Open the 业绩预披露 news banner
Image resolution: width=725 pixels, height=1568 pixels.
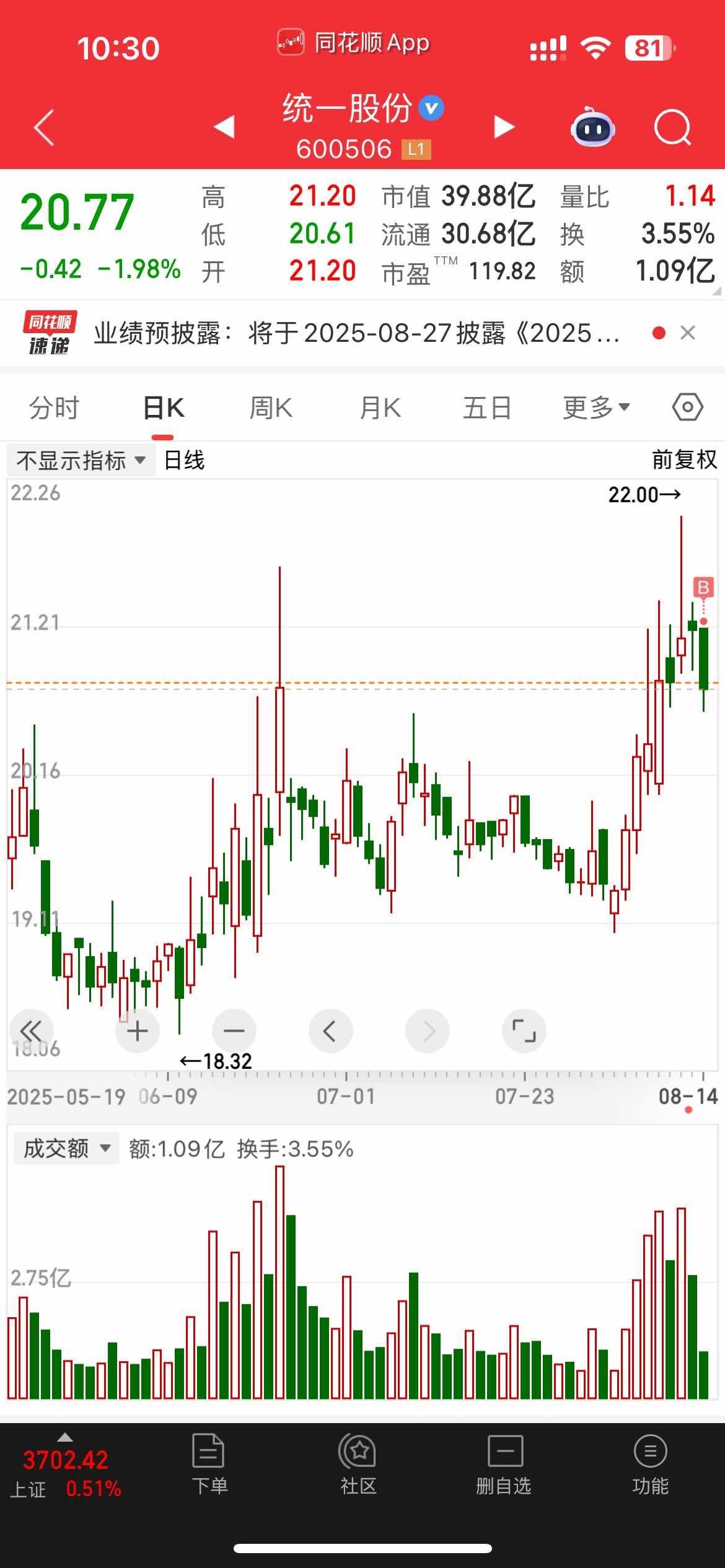point(356,334)
